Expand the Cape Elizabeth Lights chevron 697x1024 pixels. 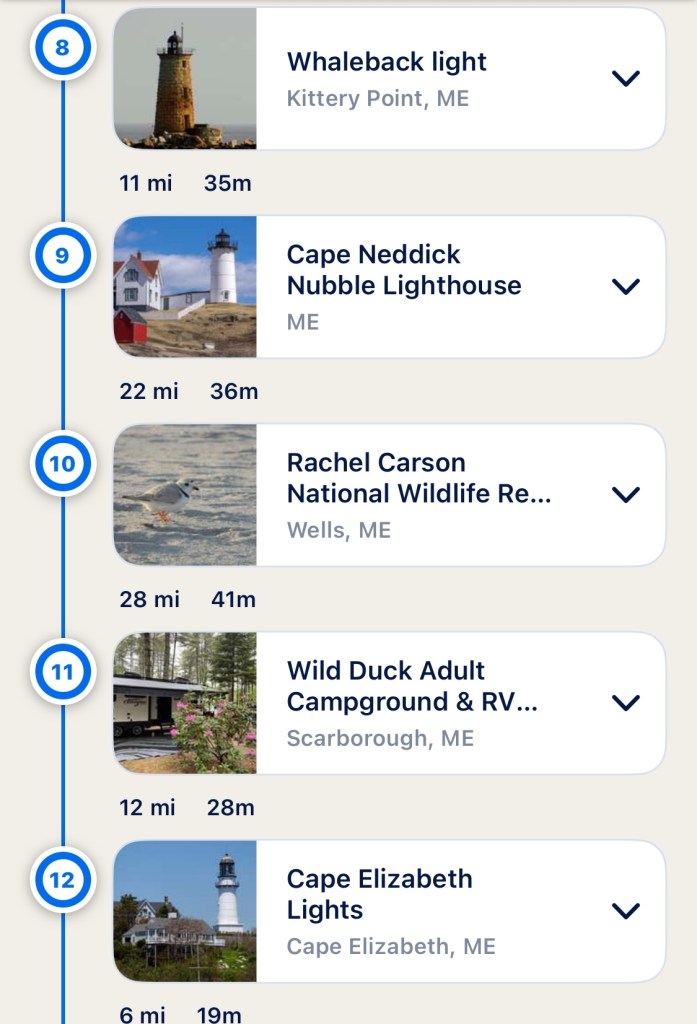[625, 910]
